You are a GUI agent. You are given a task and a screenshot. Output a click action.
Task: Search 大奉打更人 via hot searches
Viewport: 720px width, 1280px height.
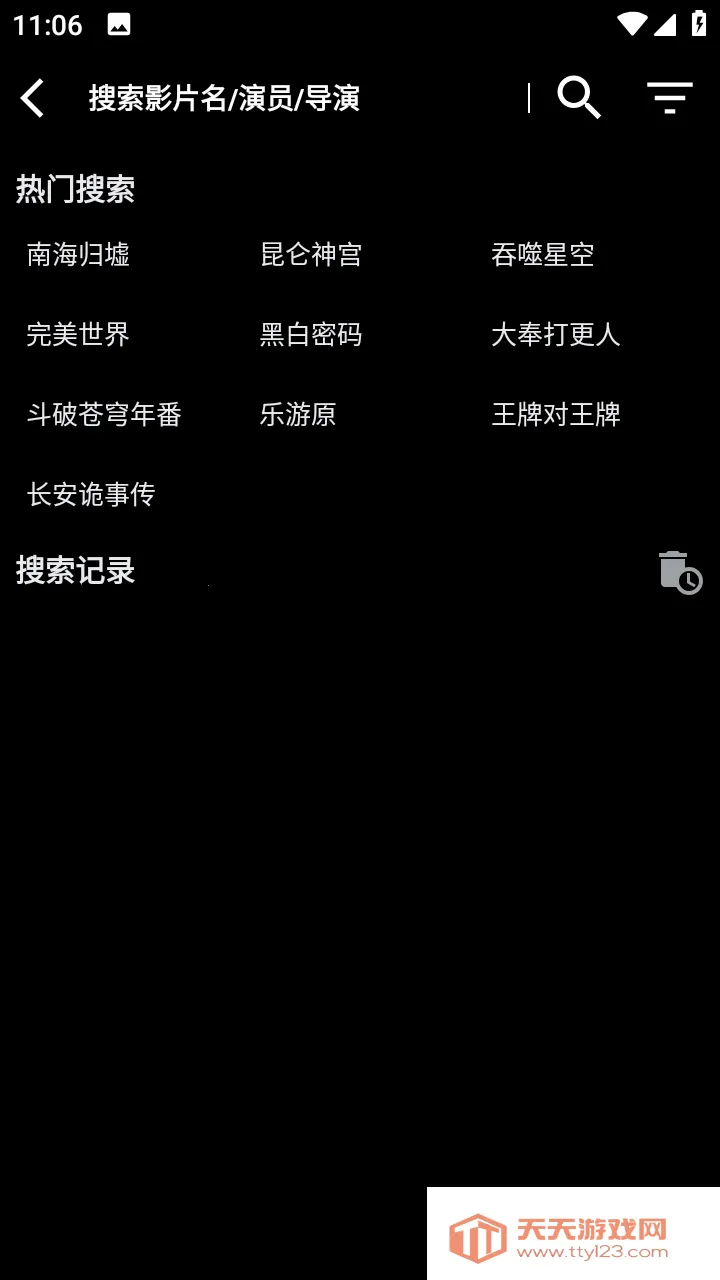[556, 335]
